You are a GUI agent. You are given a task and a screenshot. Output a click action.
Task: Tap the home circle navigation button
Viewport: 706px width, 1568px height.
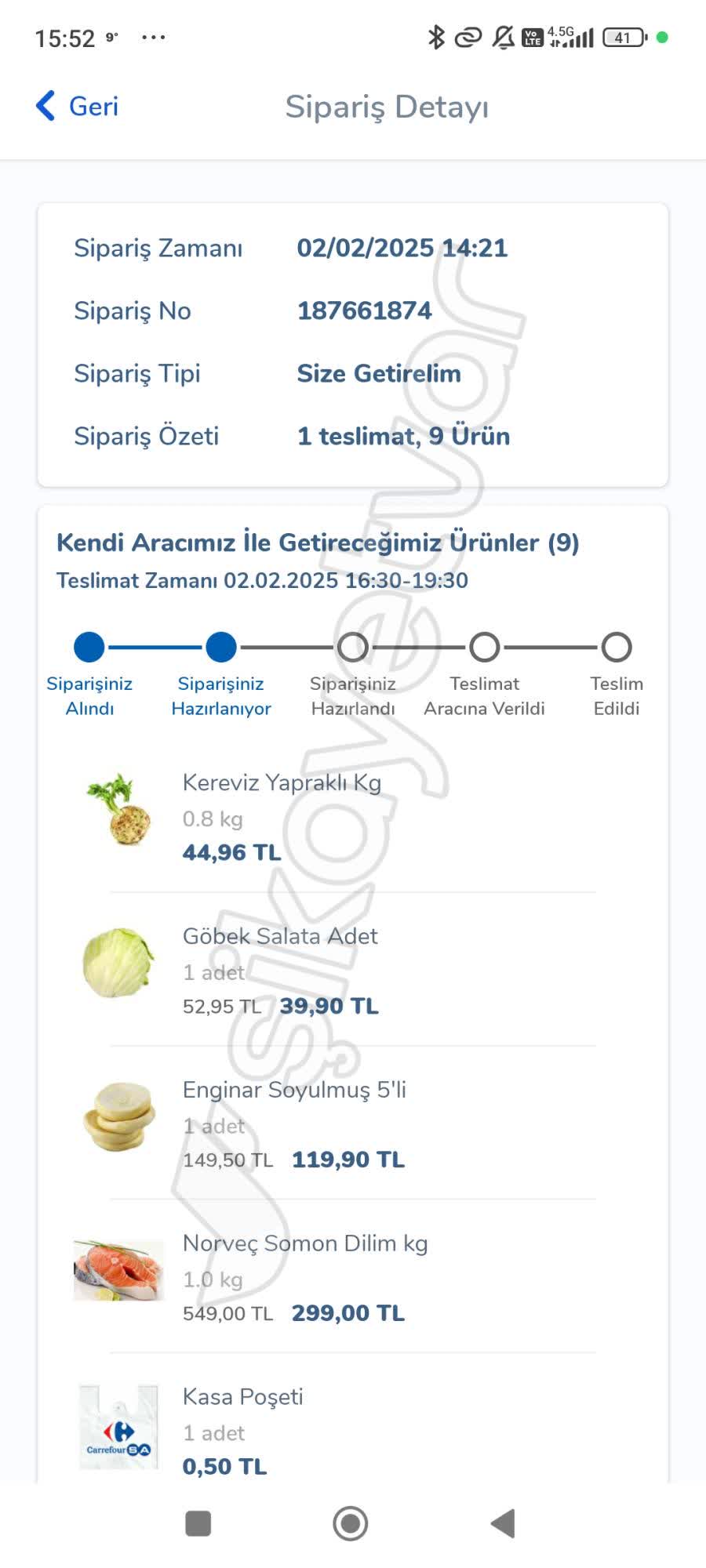(351, 1523)
